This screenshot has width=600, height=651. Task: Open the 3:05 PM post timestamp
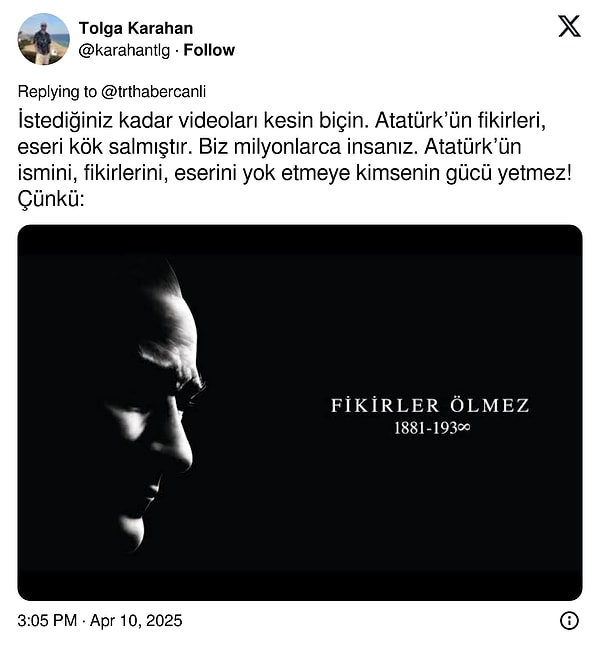click(100, 621)
